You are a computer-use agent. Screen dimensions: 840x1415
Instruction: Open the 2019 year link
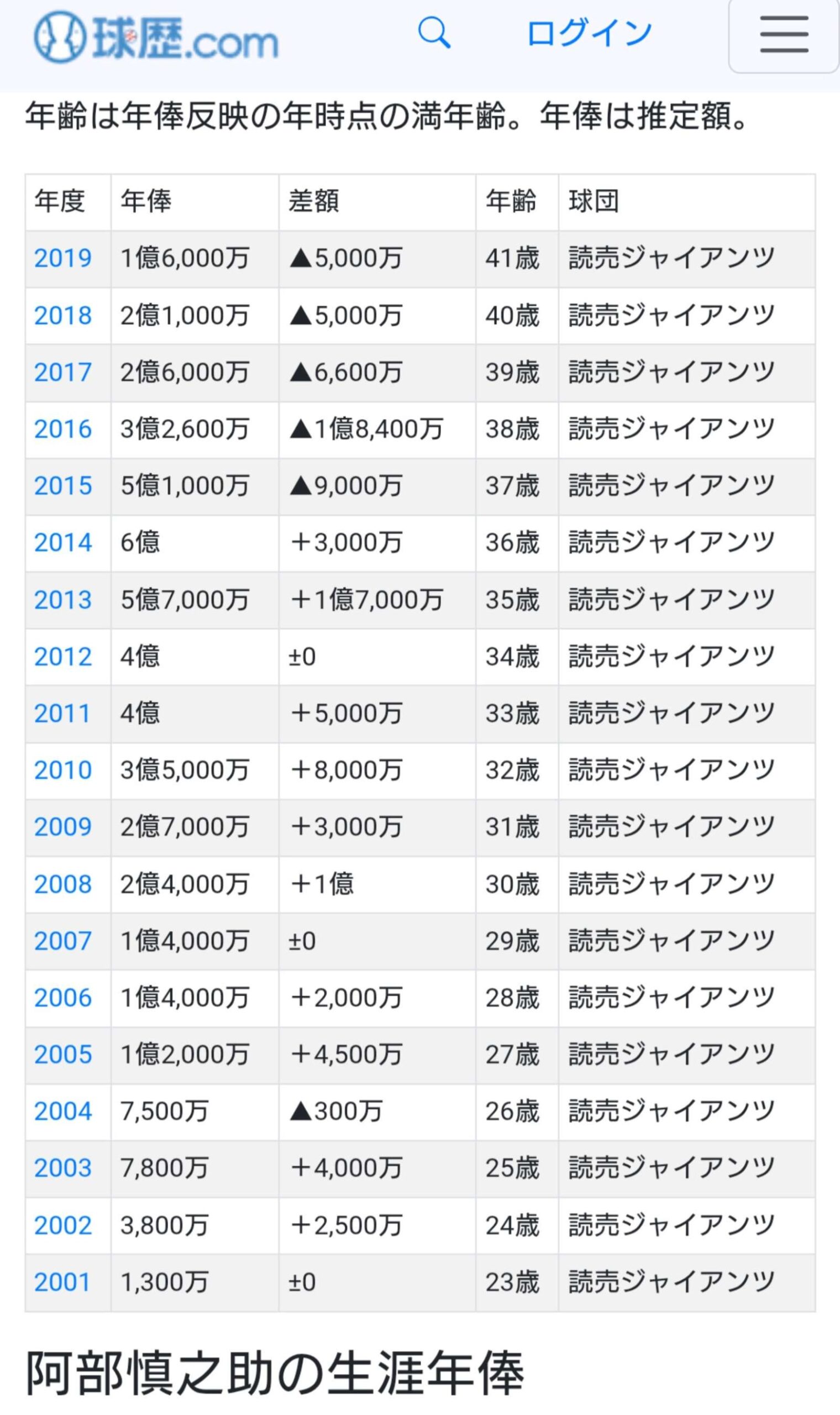63,258
